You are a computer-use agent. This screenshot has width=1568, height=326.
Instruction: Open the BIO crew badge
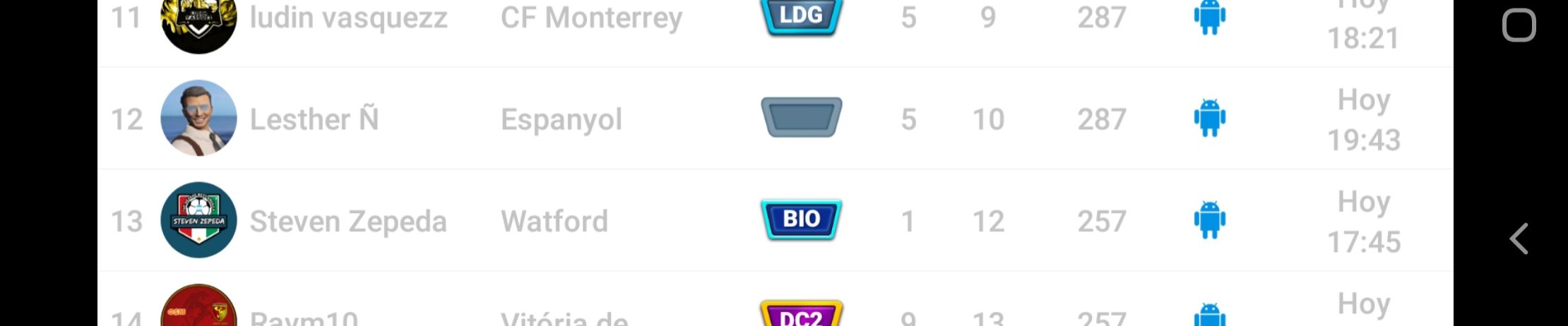(801, 219)
